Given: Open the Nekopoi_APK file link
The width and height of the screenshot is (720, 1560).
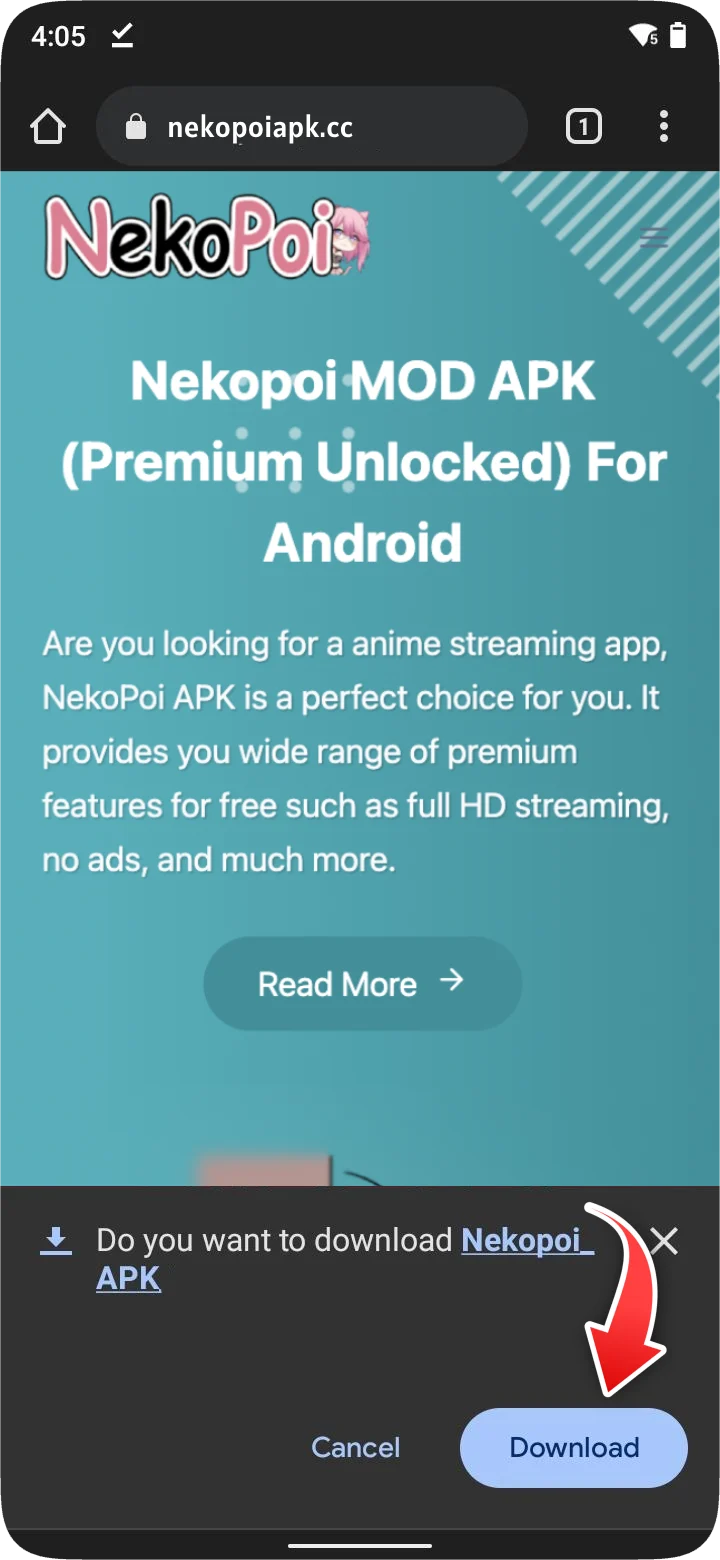Looking at the screenshot, I should [526, 1241].
